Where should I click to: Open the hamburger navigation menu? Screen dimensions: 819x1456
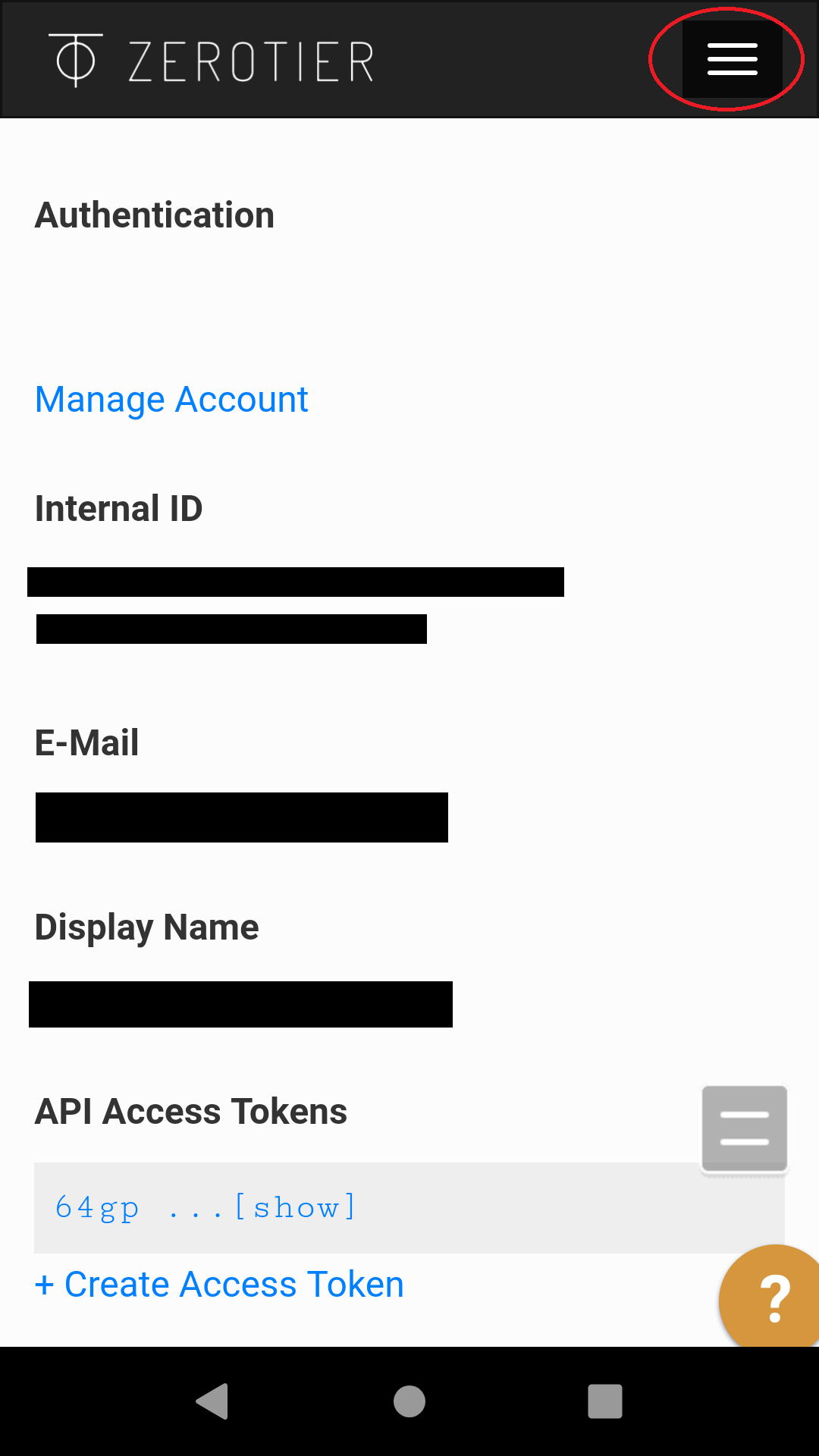tap(732, 59)
